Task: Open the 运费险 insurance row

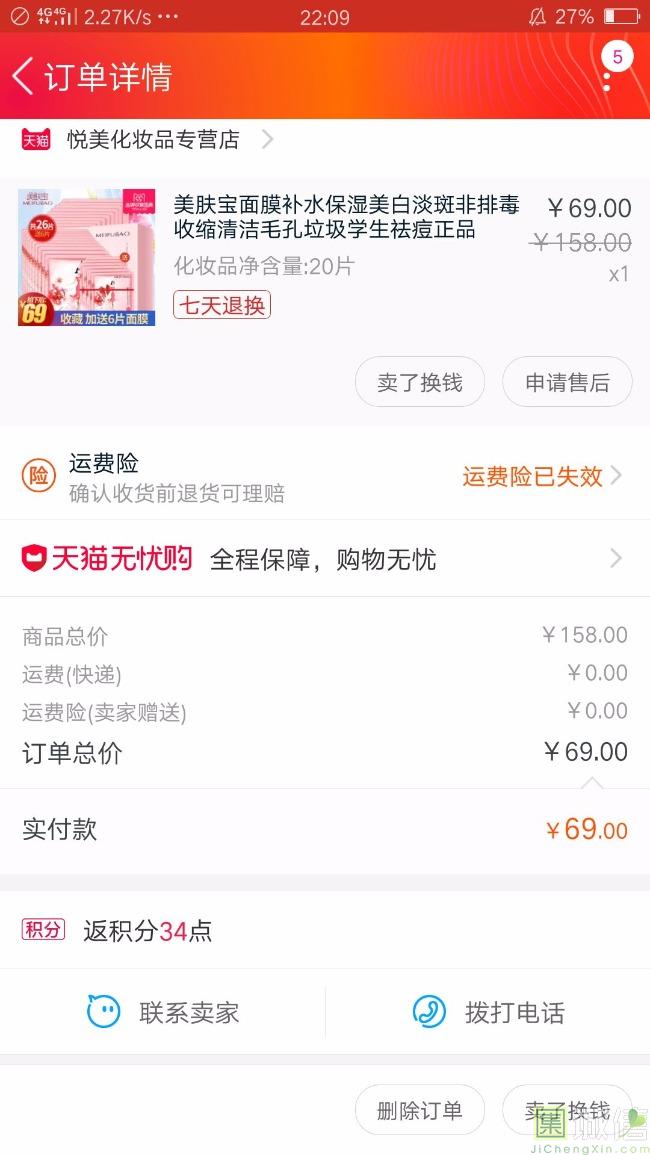Action: [324, 476]
